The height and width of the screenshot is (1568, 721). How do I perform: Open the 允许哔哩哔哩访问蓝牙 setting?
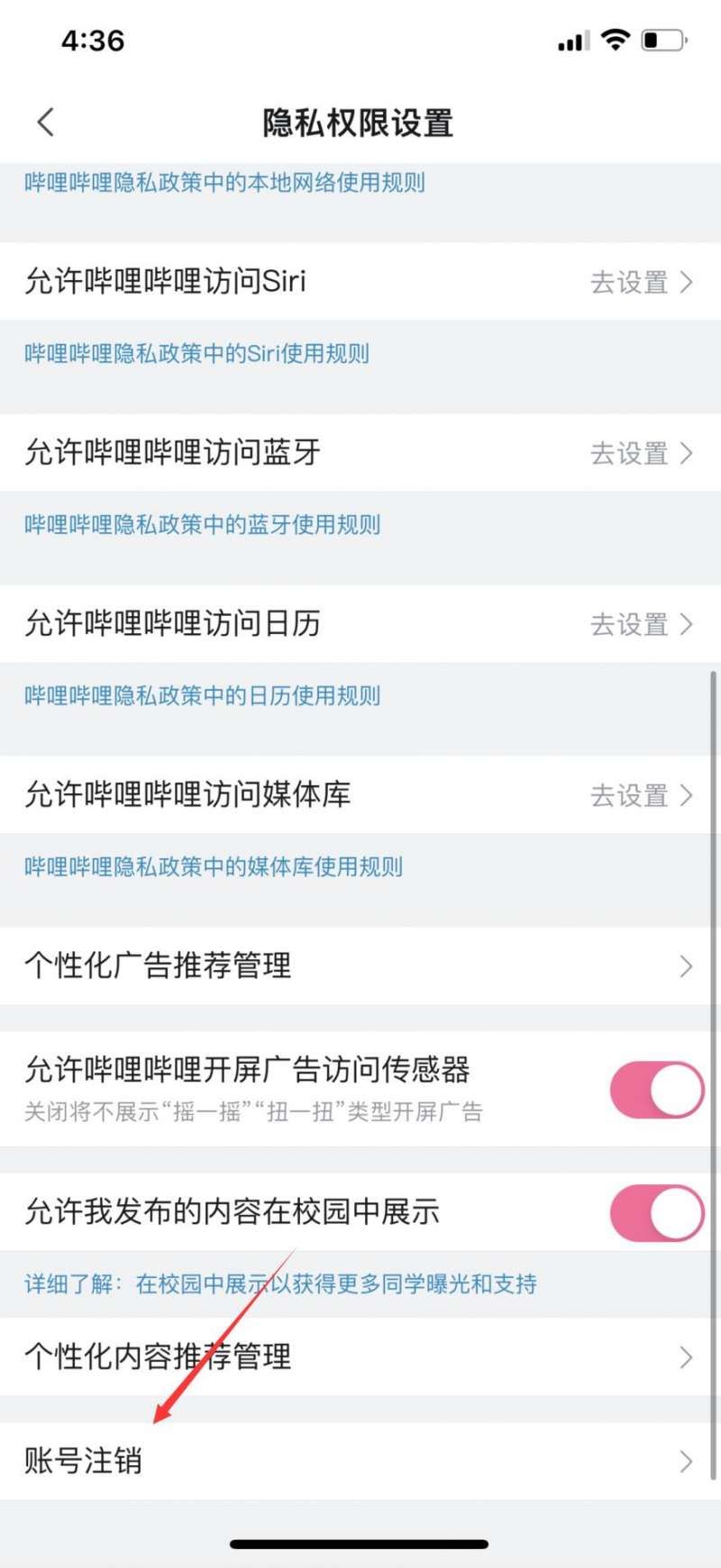pyautogui.click(x=360, y=452)
